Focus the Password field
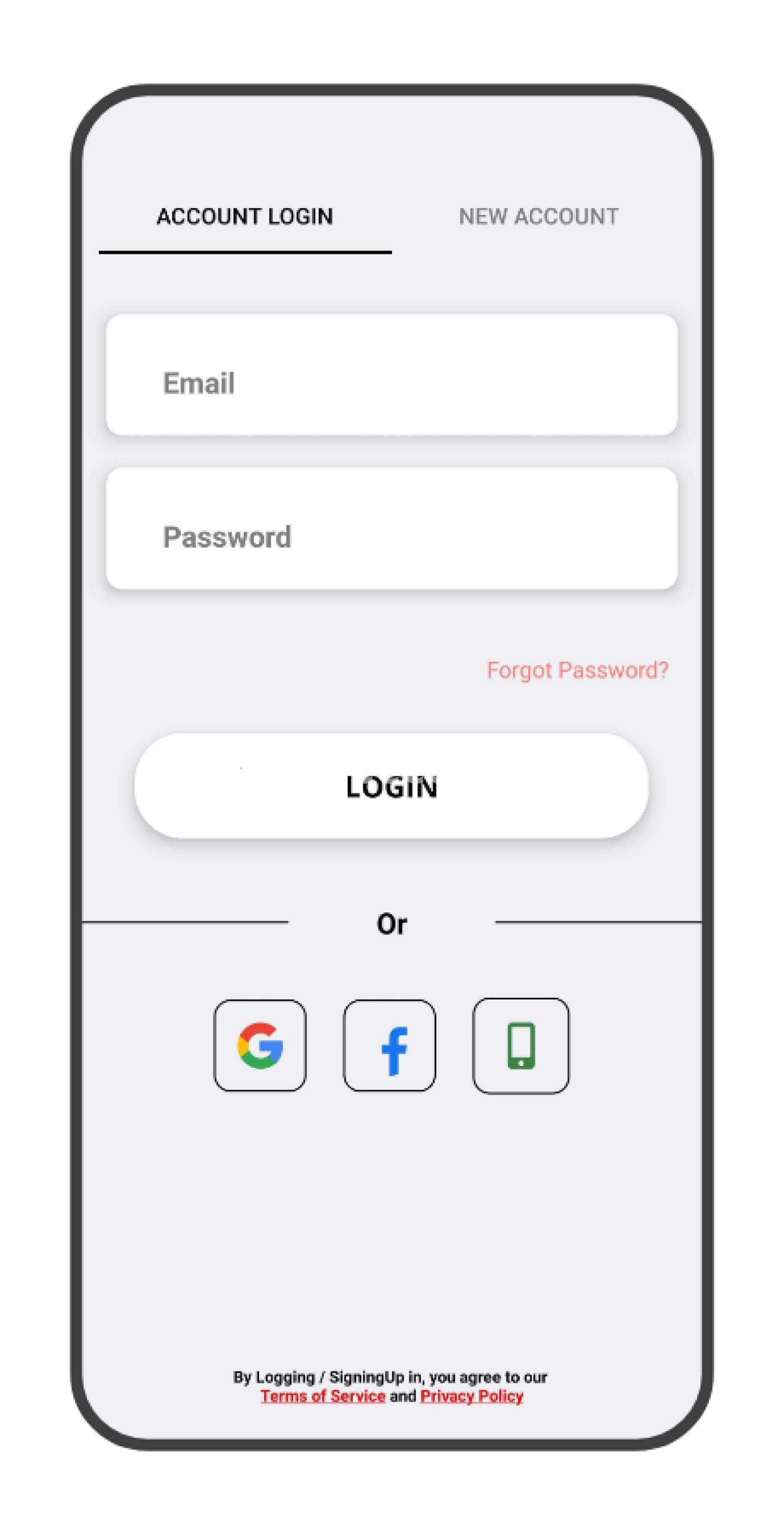 click(392, 528)
